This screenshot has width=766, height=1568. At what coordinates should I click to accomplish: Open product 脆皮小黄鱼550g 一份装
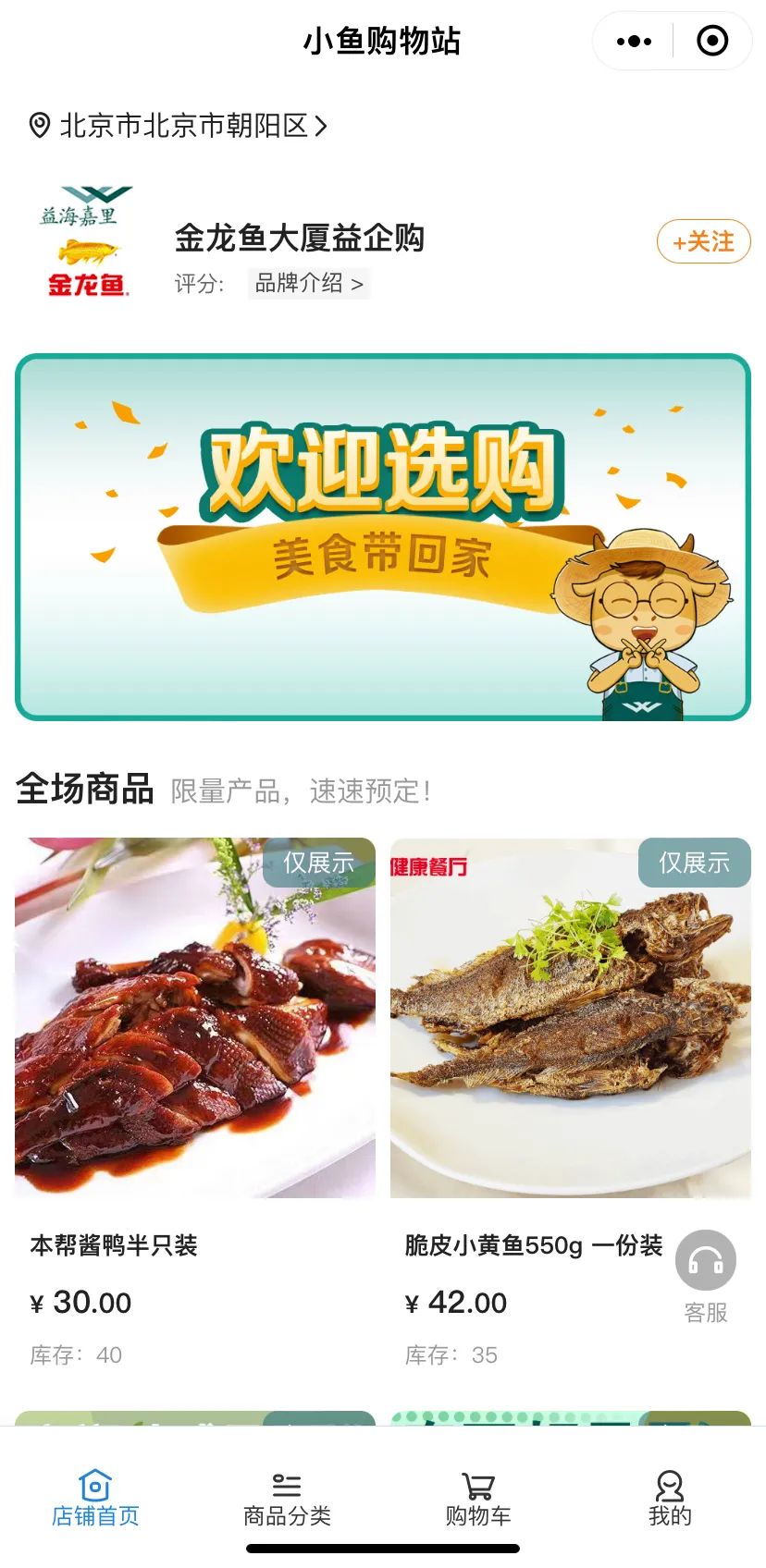tap(570, 1019)
